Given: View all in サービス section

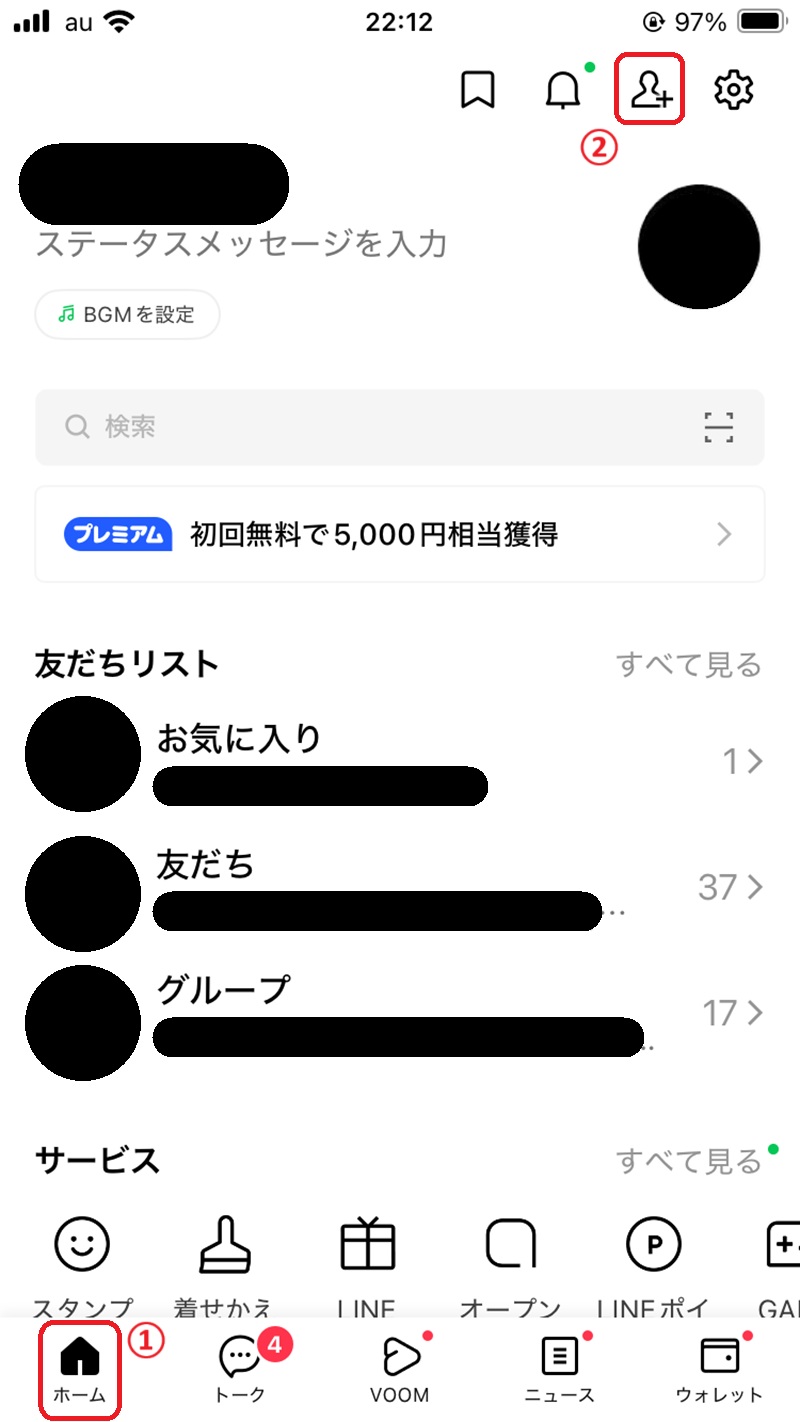Looking at the screenshot, I should pos(688,1161).
